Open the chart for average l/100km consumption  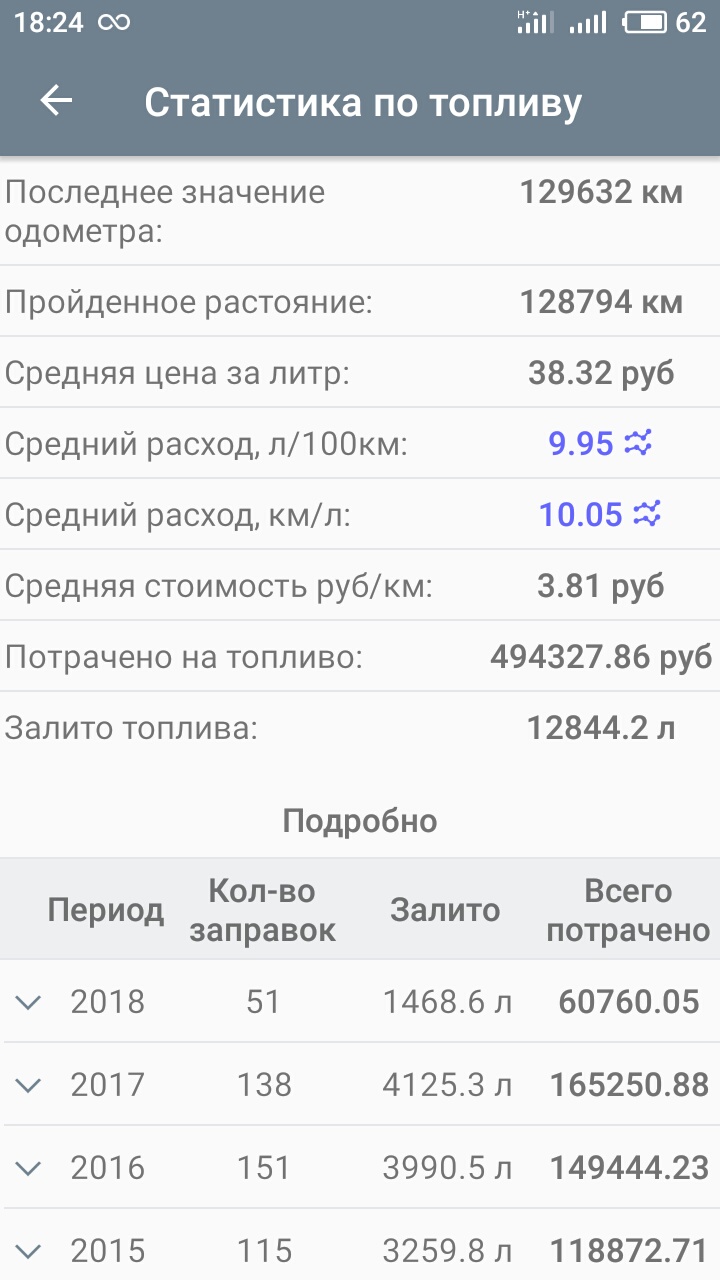(638, 443)
